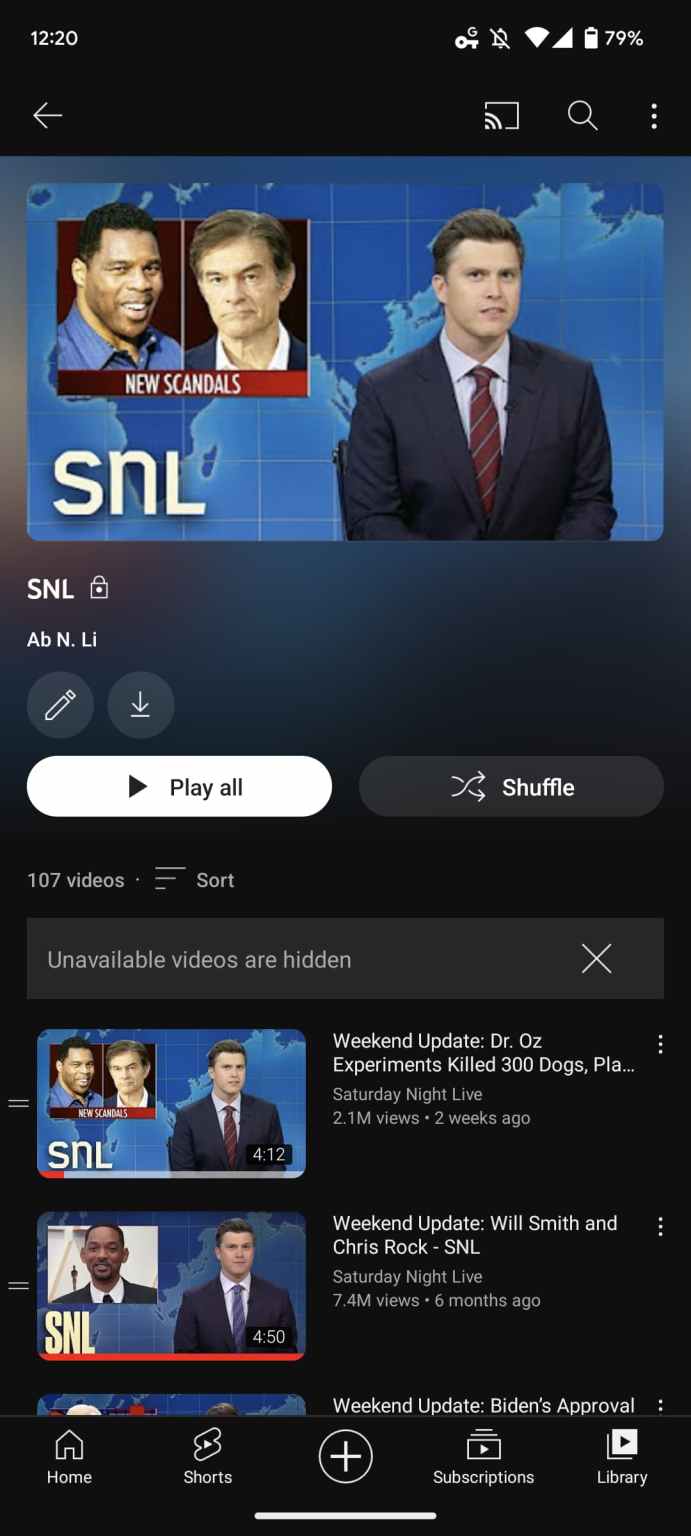Open the search icon

point(582,116)
